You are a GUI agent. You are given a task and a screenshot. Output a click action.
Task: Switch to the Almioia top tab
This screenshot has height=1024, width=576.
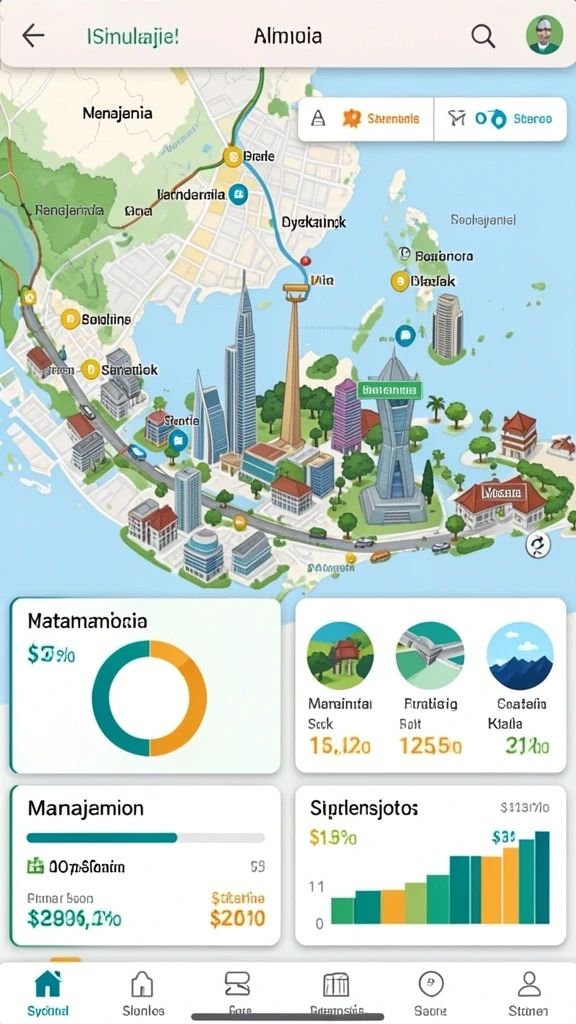tap(287, 36)
